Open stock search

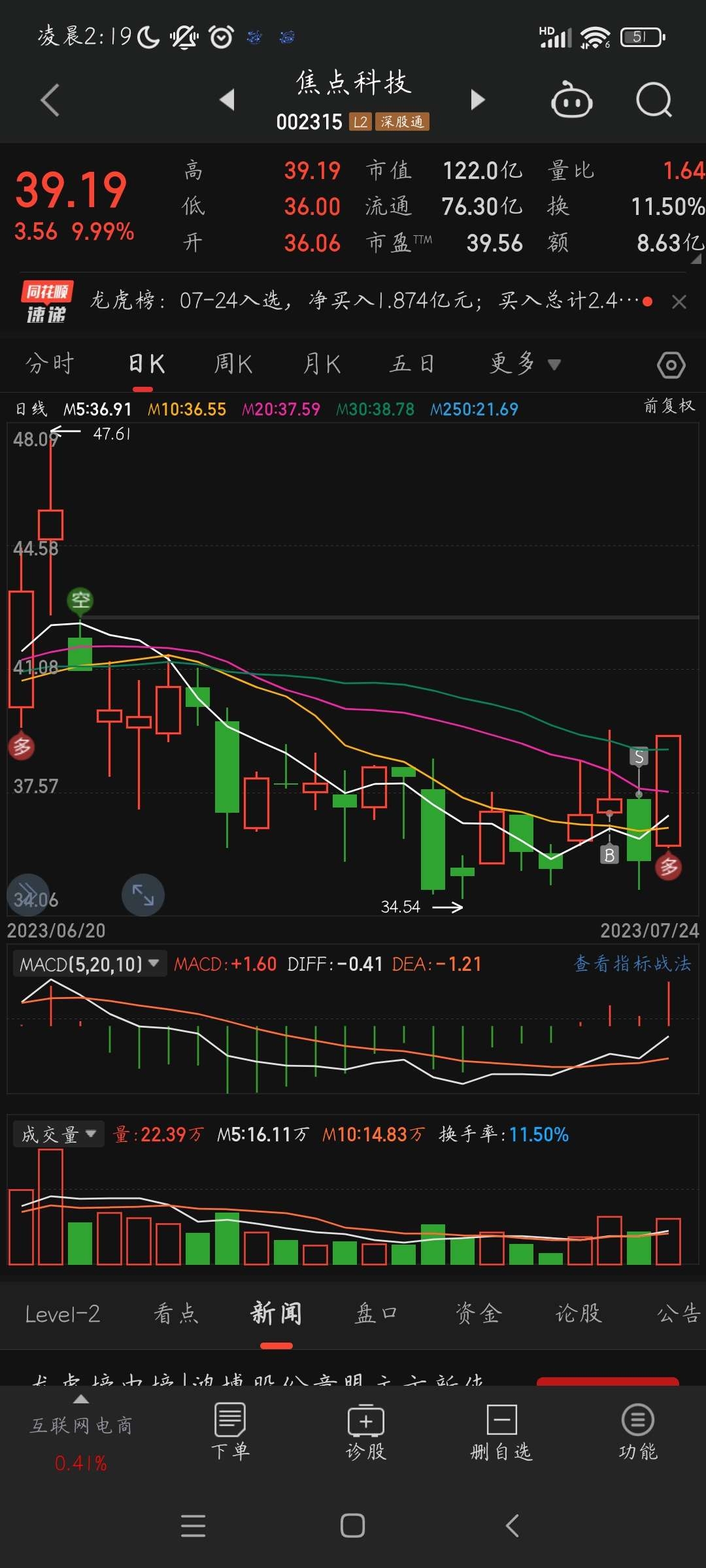(x=654, y=100)
